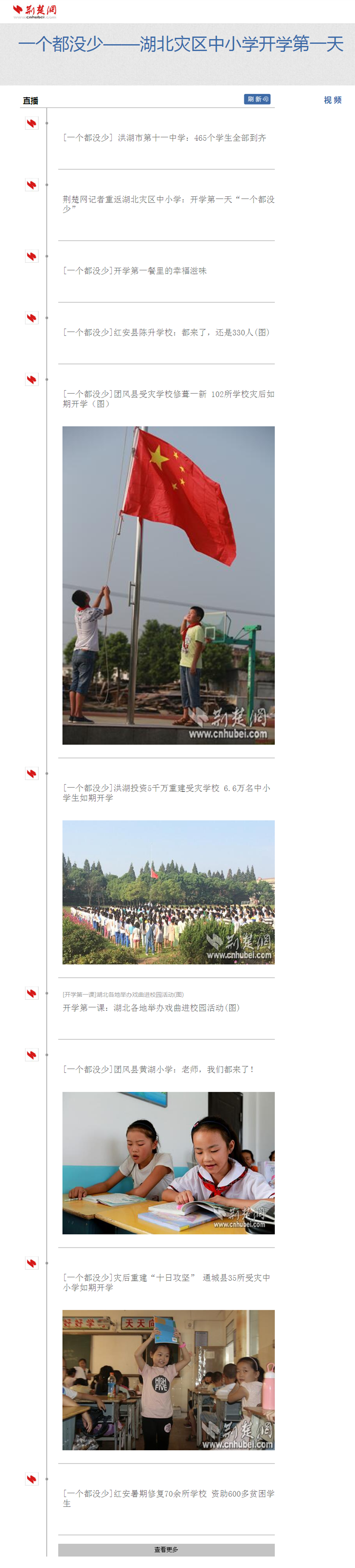Screen dimensions: 355x1568
Task: Tap the 刷新 refresh button
Action: click(257, 99)
